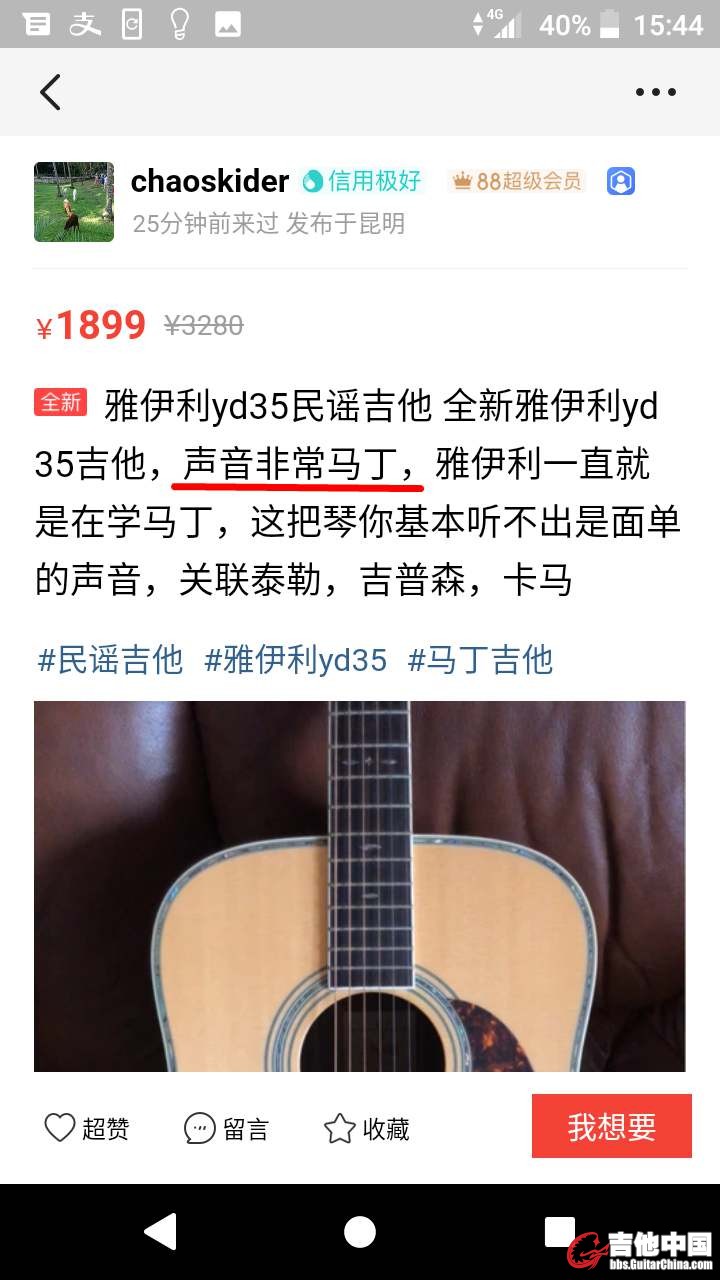This screenshot has width=720, height=1280.
Task: Open the #马丁吉他 hashtag
Action: pyautogui.click(x=480, y=660)
